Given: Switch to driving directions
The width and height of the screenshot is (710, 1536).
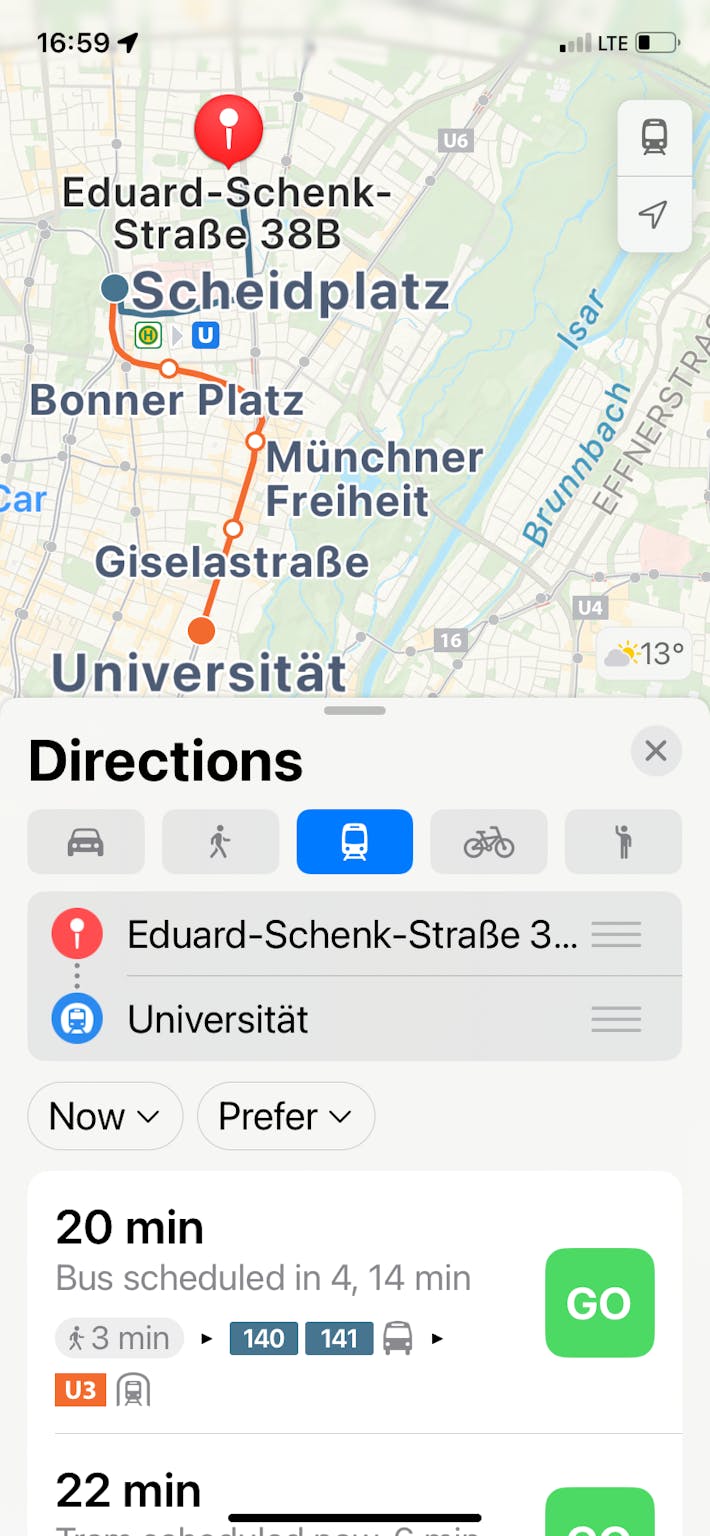Looking at the screenshot, I should (x=86, y=842).
